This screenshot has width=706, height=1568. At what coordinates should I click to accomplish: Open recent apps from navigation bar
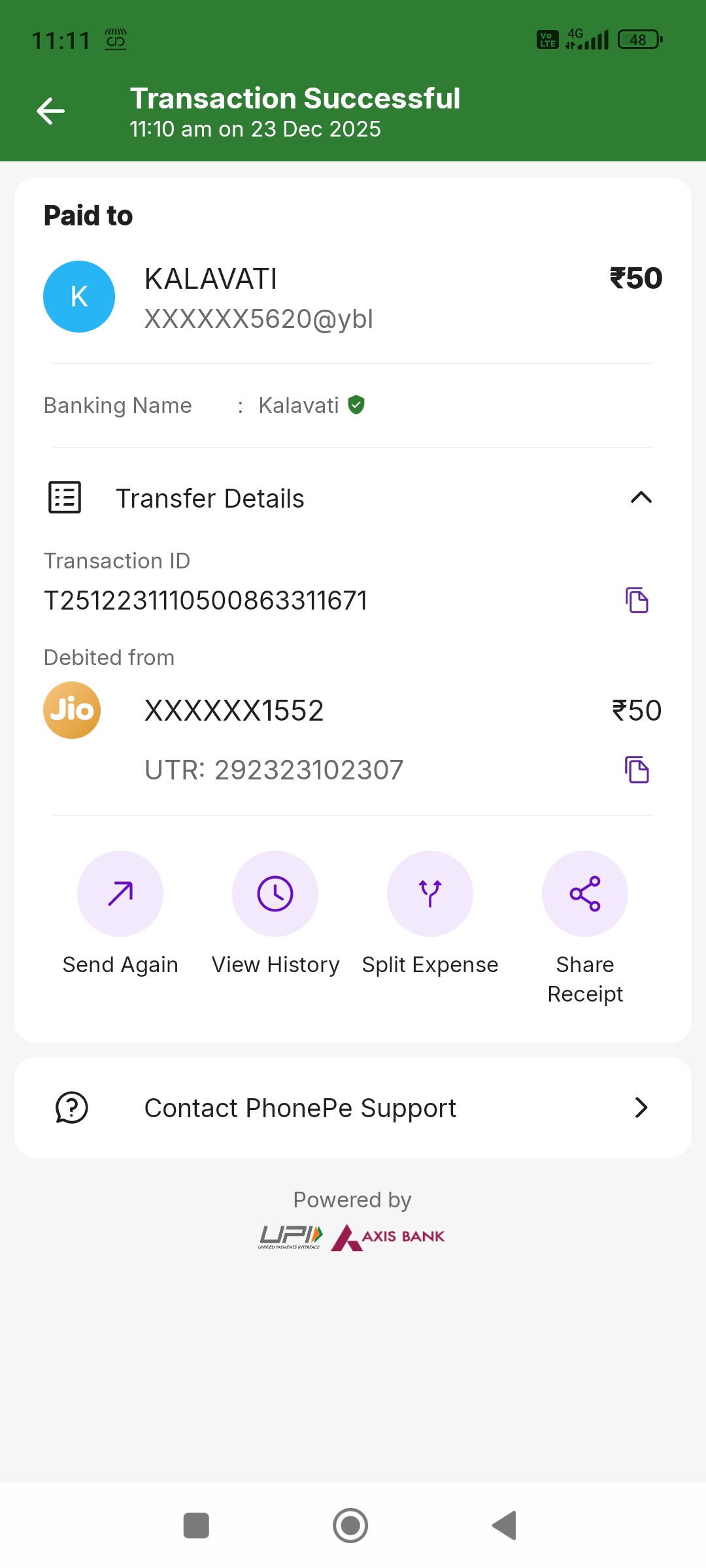click(196, 1526)
